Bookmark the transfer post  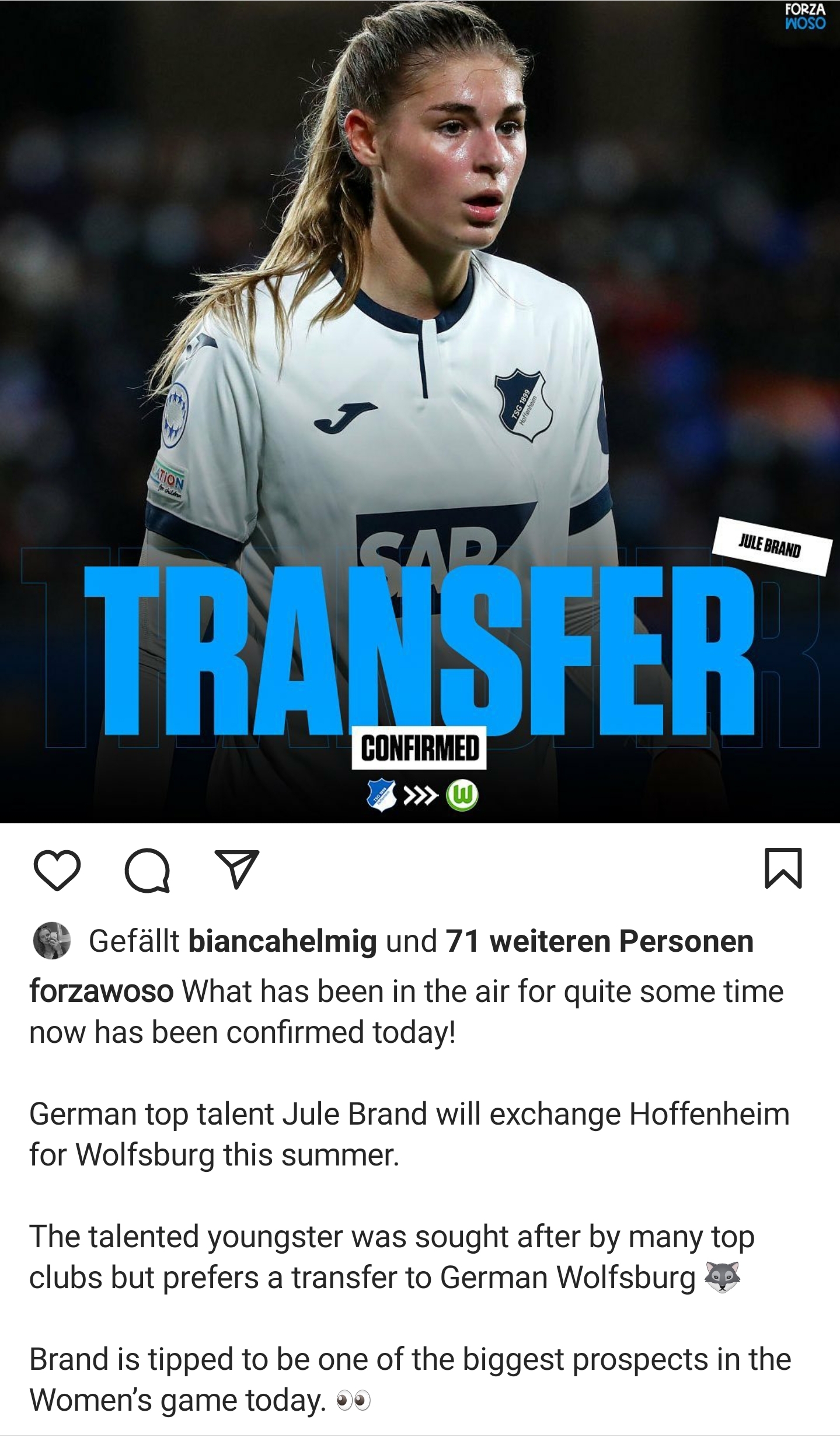(x=783, y=868)
